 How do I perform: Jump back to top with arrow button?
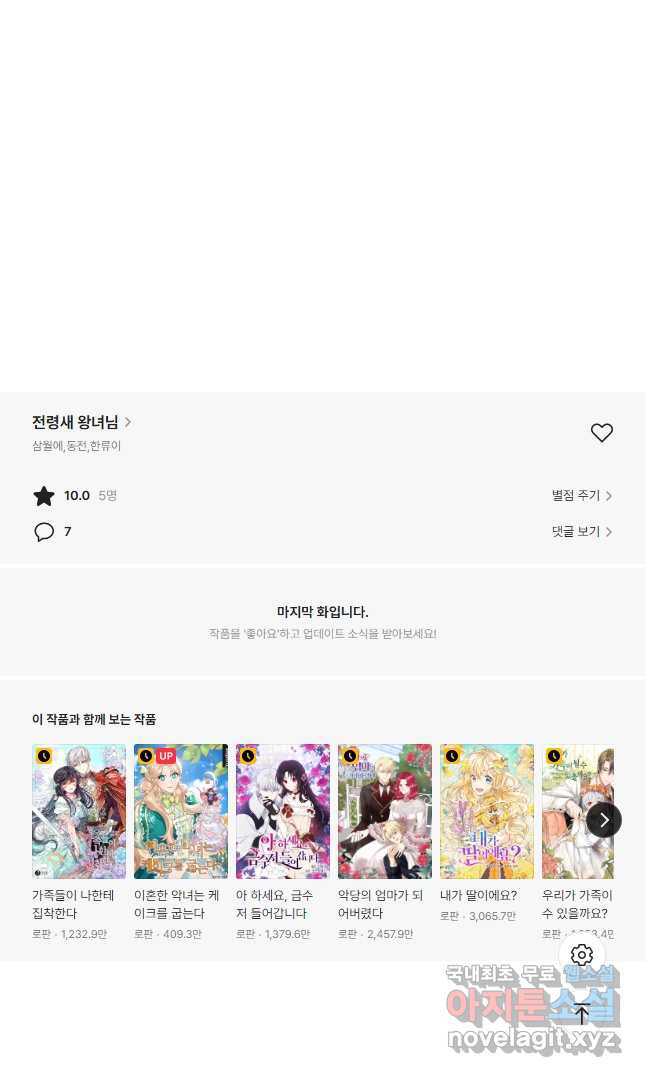pyautogui.click(x=582, y=1012)
